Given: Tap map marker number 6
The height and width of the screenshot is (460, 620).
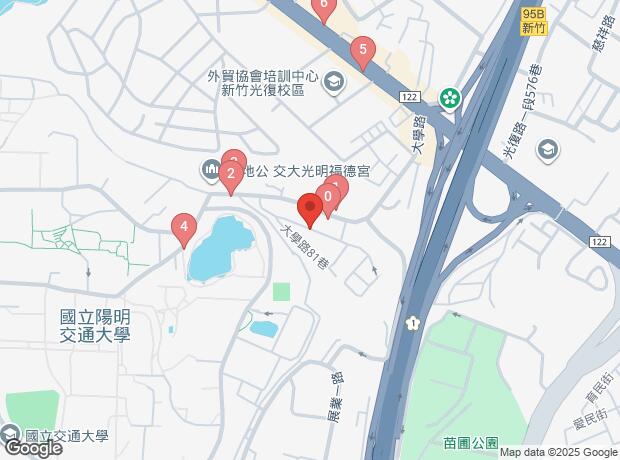Looking at the screenshot, I should point(322,6).
